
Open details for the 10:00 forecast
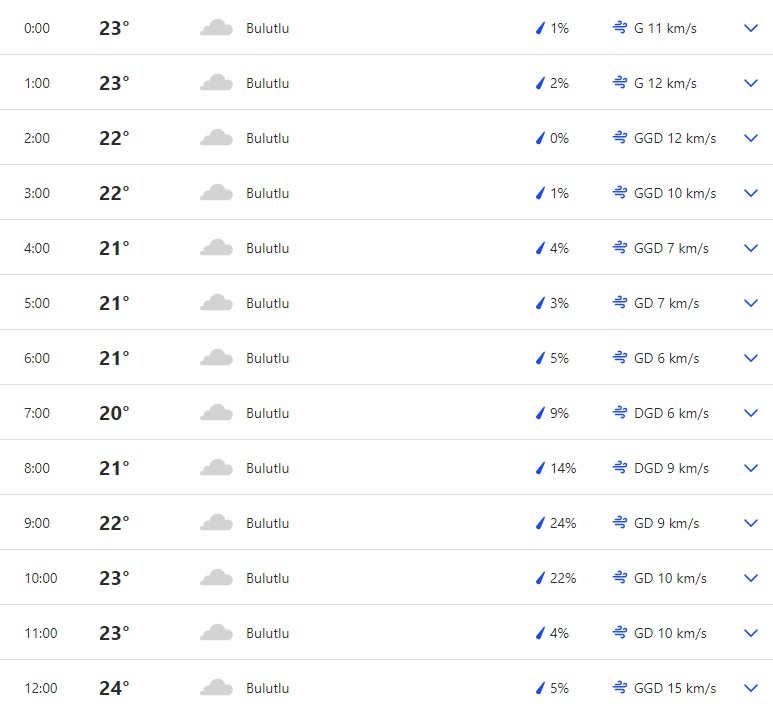(x=751, y=579)
